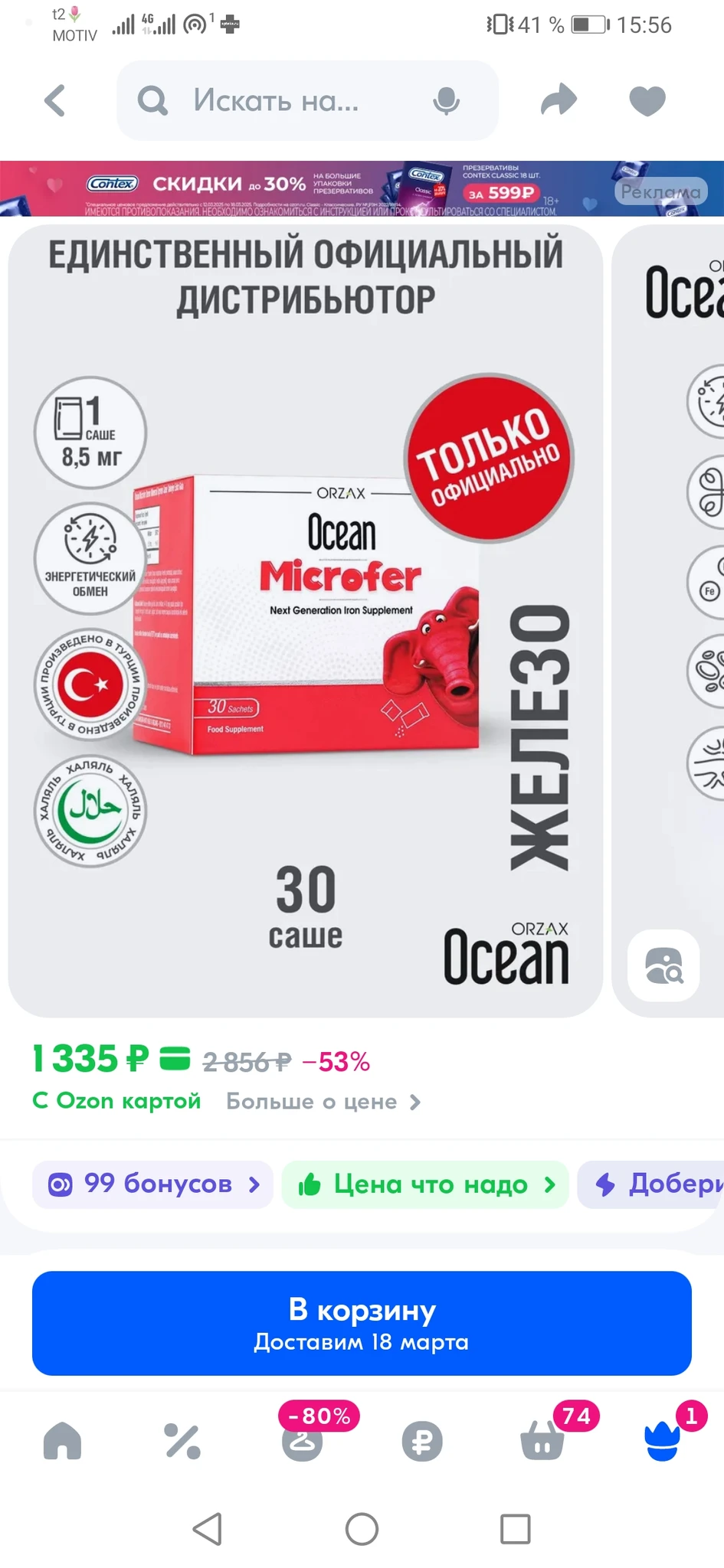Open the tab with -80% badge
Viewport: 724px width, 1568px height.
point(303,1442)
